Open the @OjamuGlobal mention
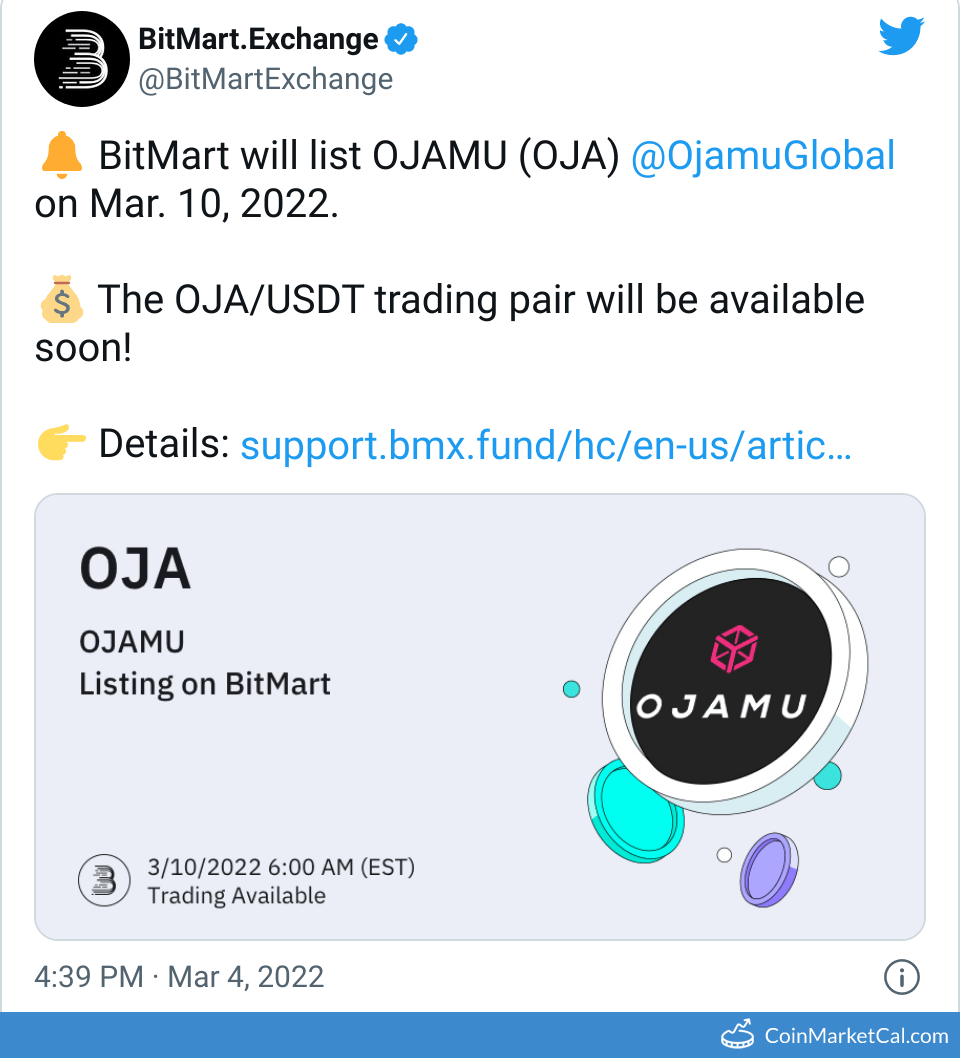Image resolution: width=960 pixels, height=1058 pixels. pyautogui.click(x=763, y=156)
